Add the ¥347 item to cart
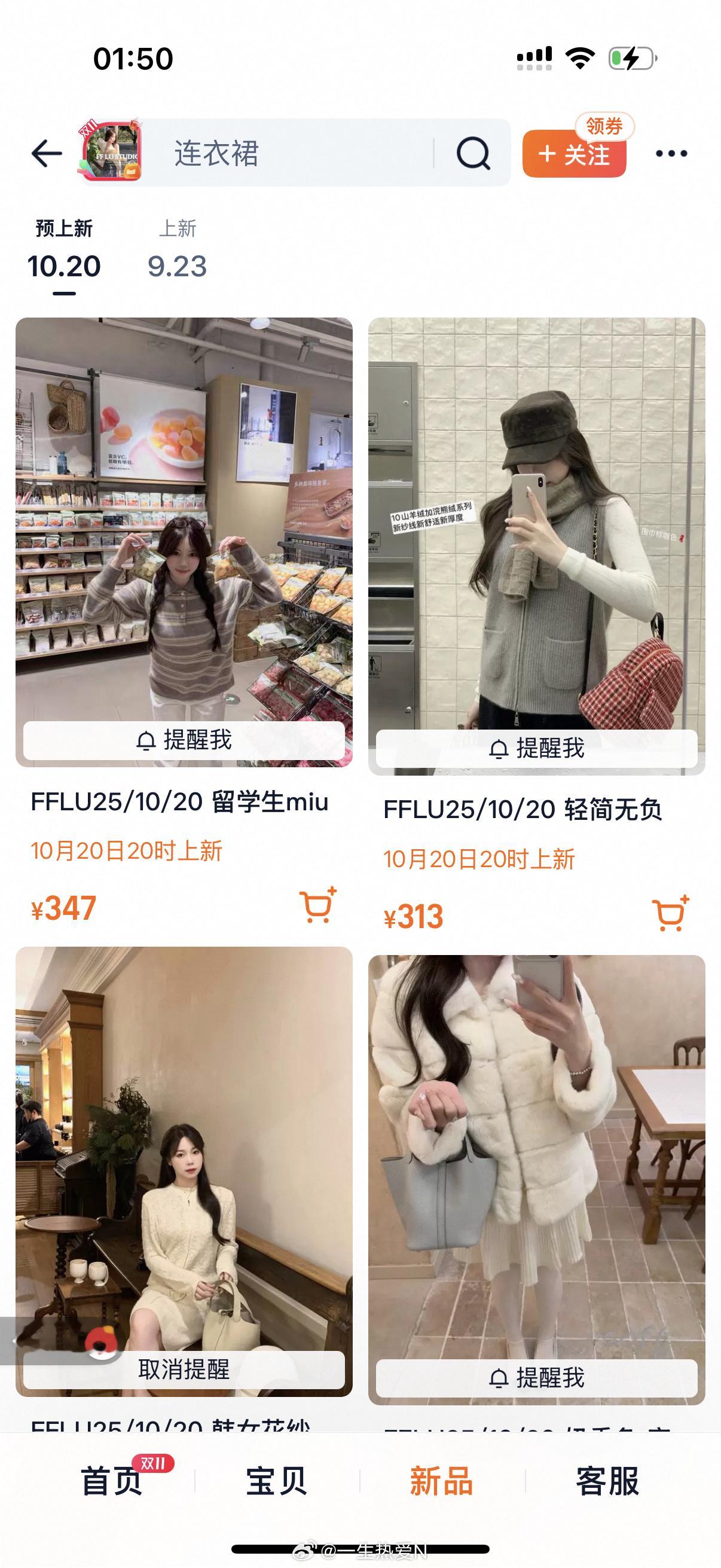Viewport: 721px width, 1568px height. click(x=317, y=906)
